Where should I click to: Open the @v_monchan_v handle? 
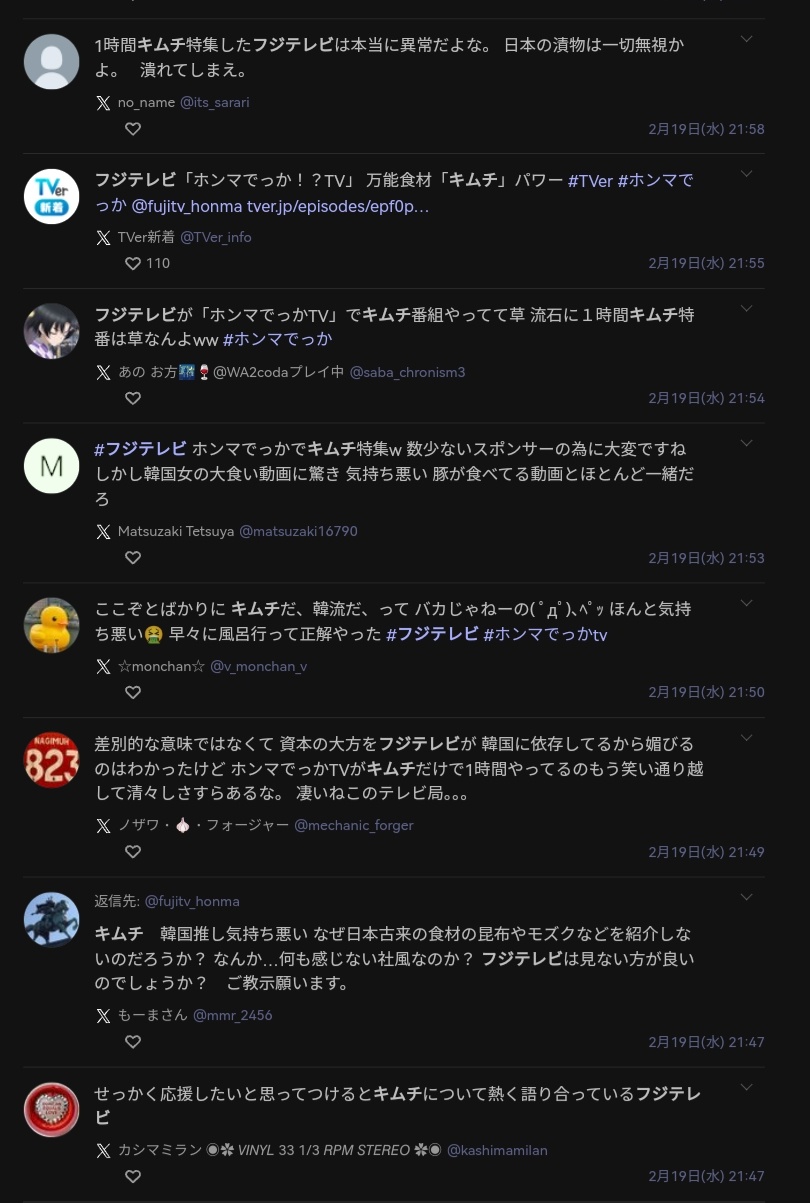[x=258, y=666]
